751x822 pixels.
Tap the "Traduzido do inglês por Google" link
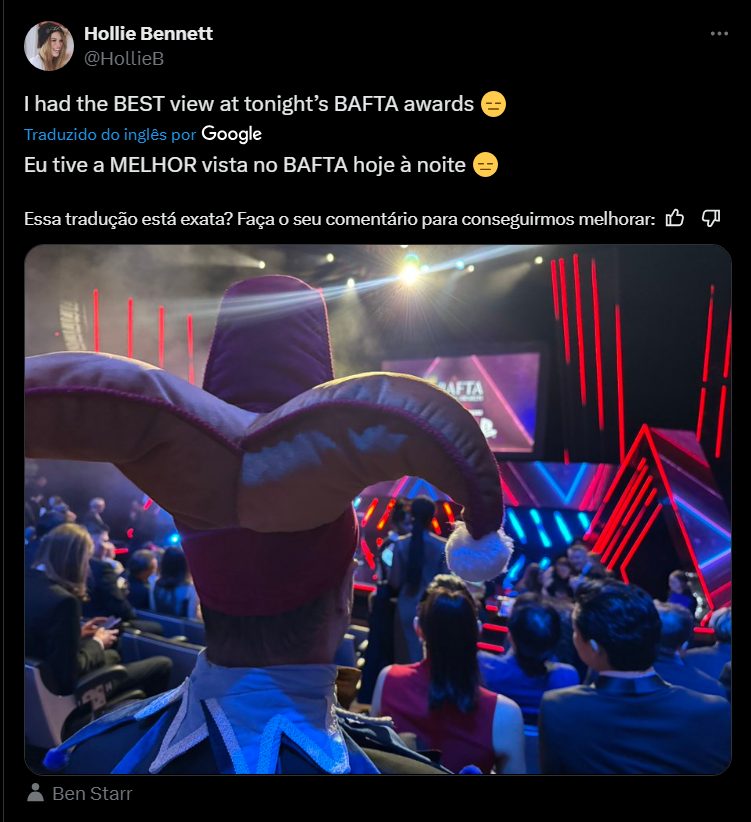(143, 134)
